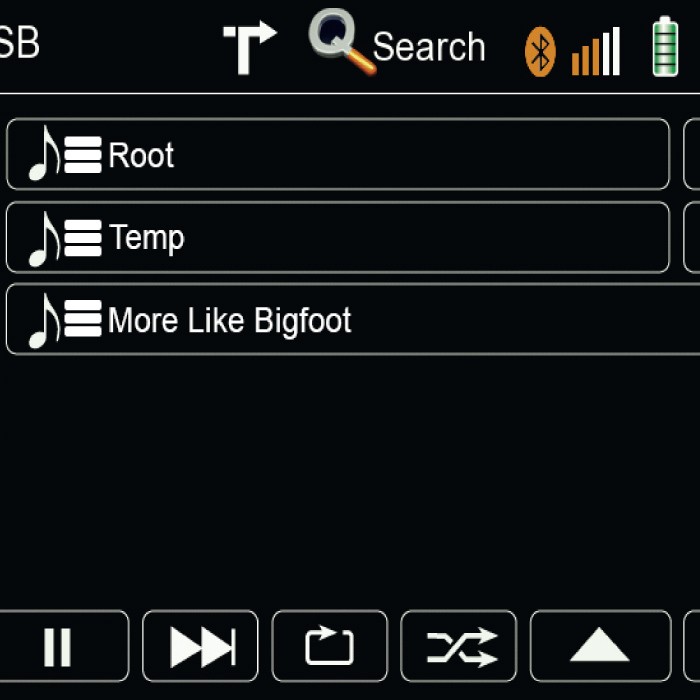The width and height of the screenshot is (700, 700).
Task: Toggle repeat mode
Action: pos(329,647)
